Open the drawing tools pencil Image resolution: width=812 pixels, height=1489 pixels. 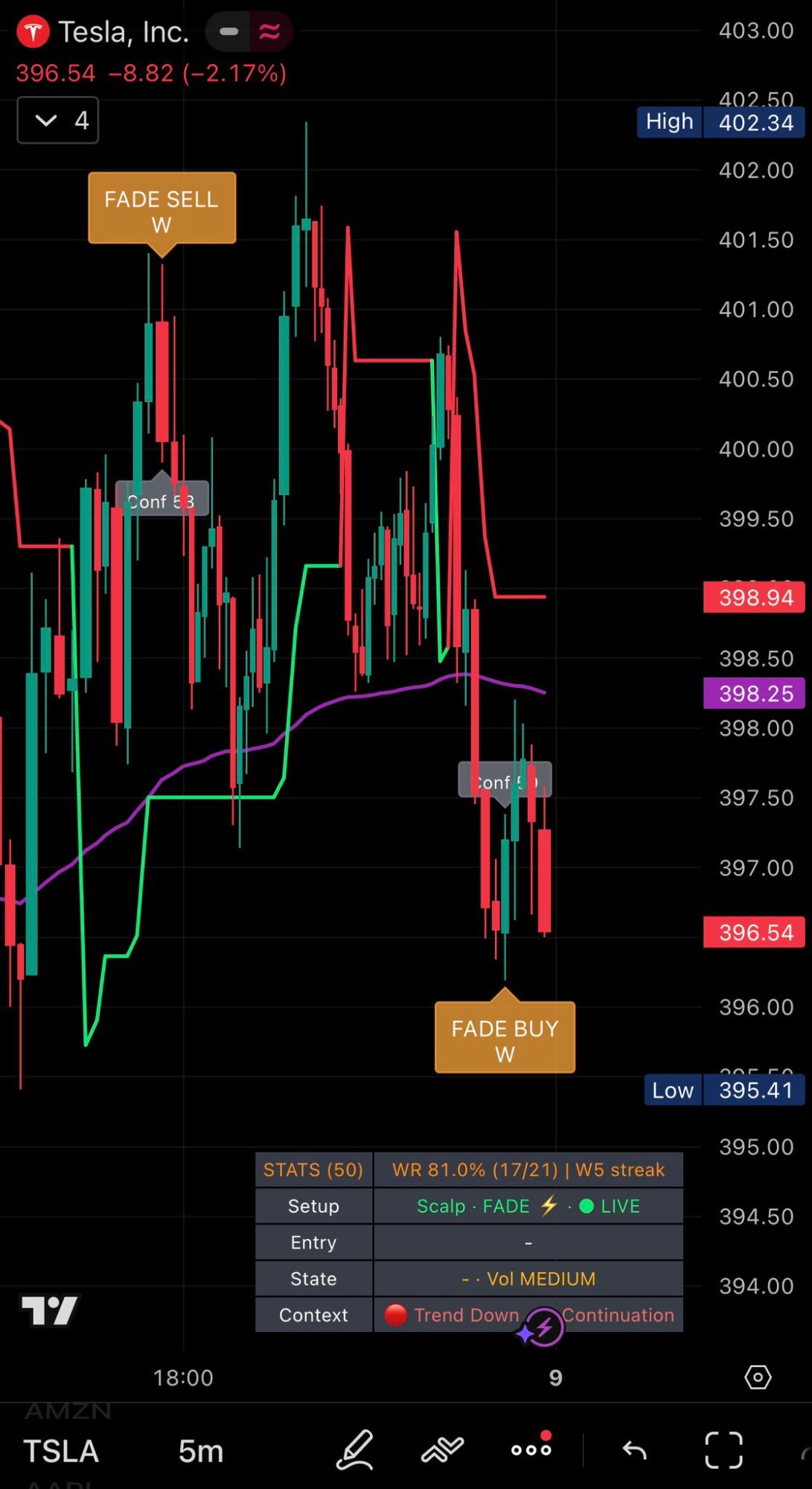pos(354,1450)
